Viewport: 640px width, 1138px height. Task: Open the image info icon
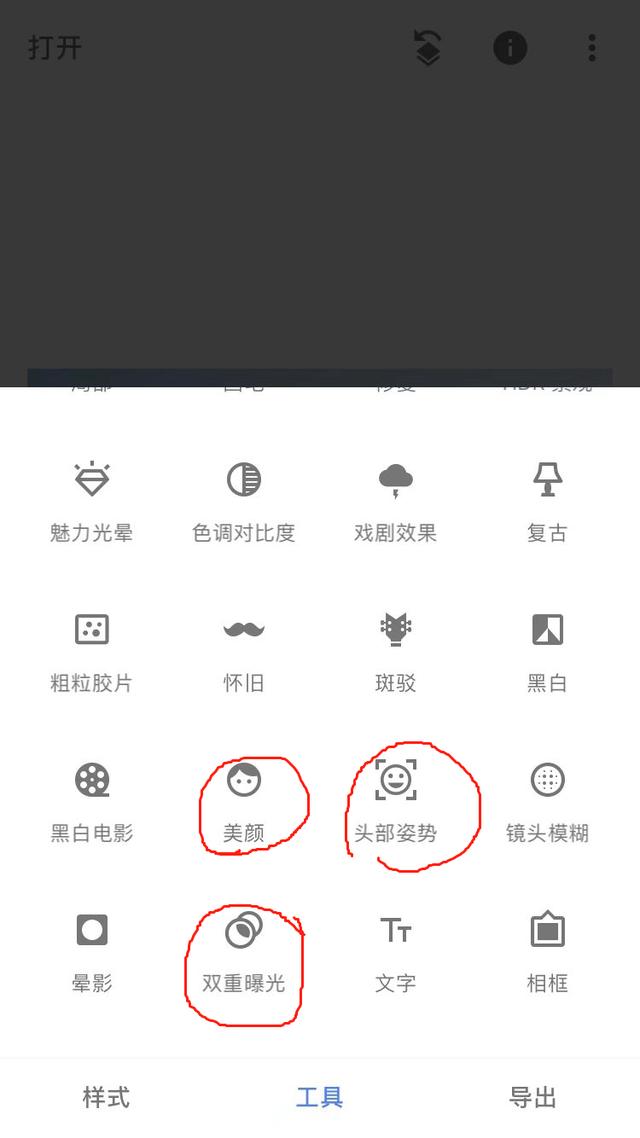(509, 48)
